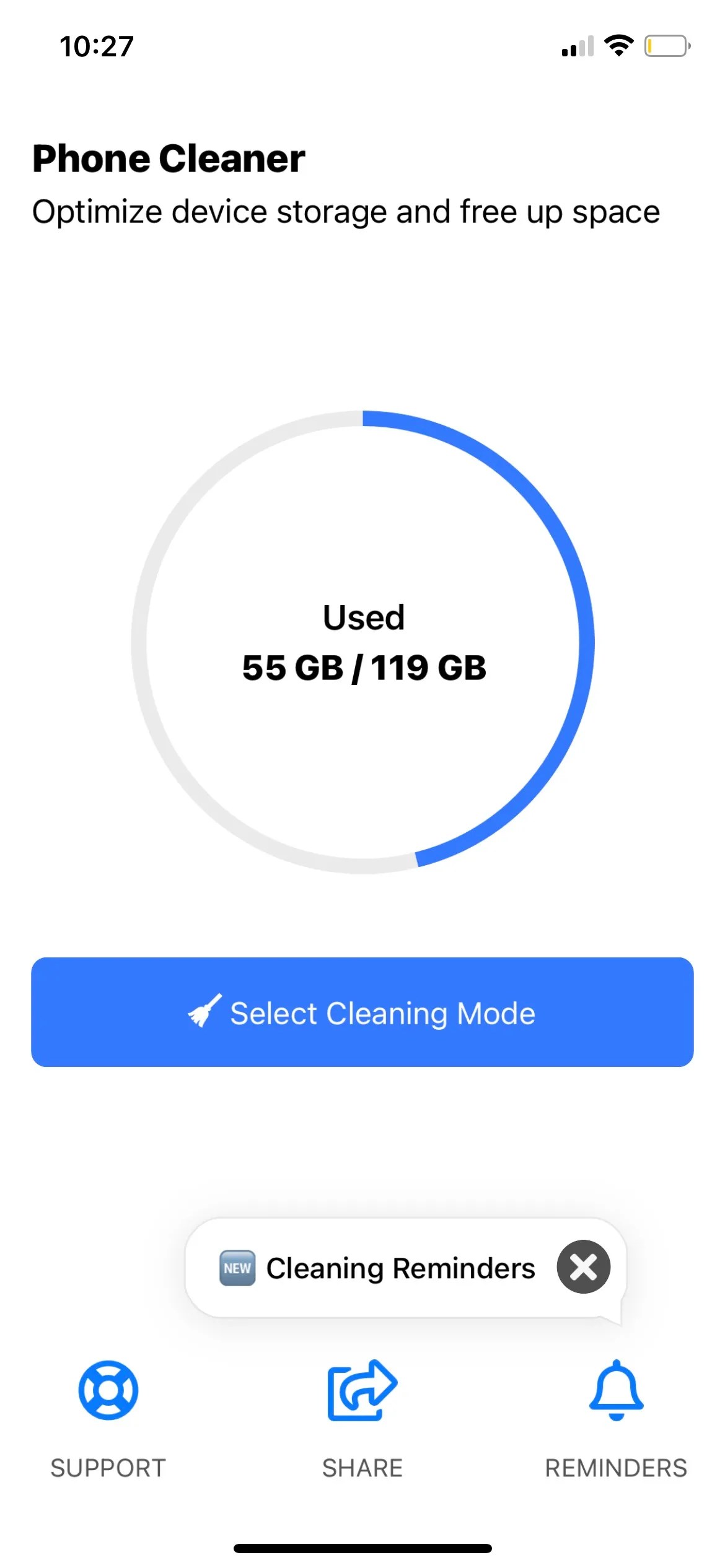Select the REMINDERS label at bottom right
Image resolution: width=725 pixels, height=1568 pixels.
pos(615,1466)
